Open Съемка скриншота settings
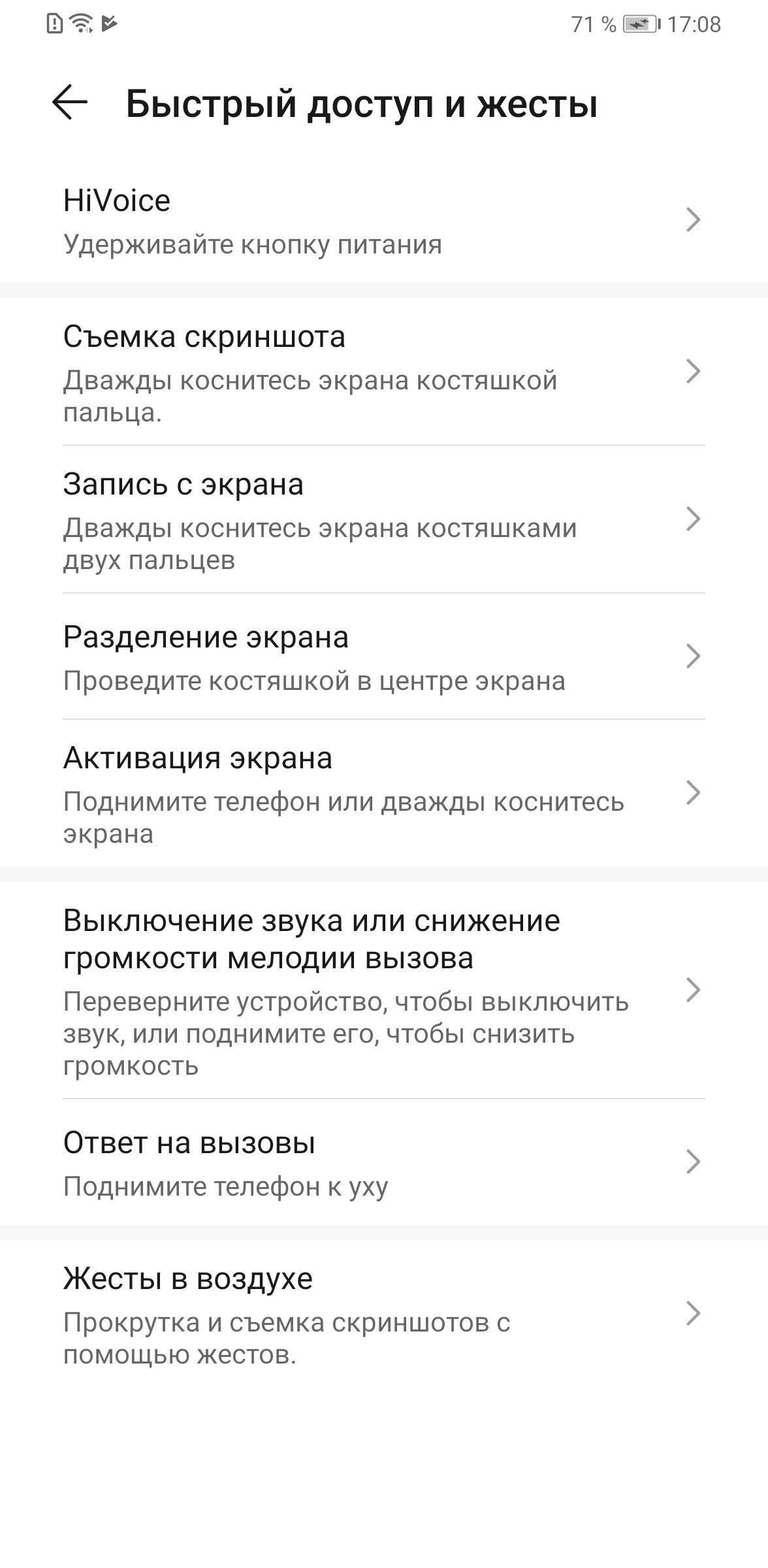This screenshot has height=1568, width=768. [x=384, y=372]
